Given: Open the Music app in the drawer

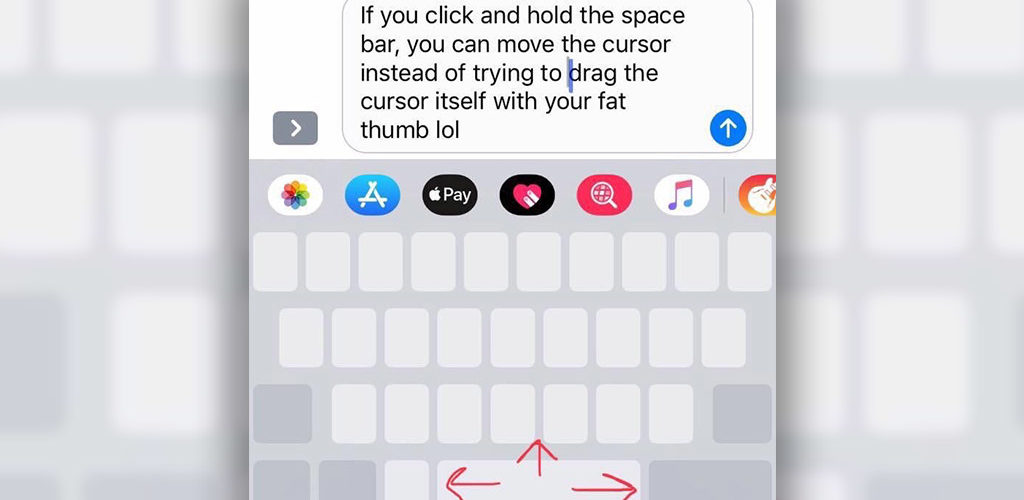Looking at the screenshot, I should pos(681,195).
